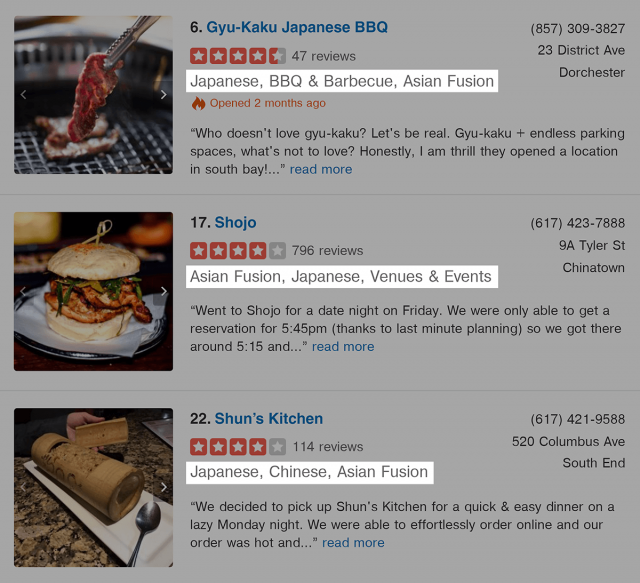Read more of the Gyu-Kaku review
Viewport: 640px width, 583px height.
(x=321, y=169)
